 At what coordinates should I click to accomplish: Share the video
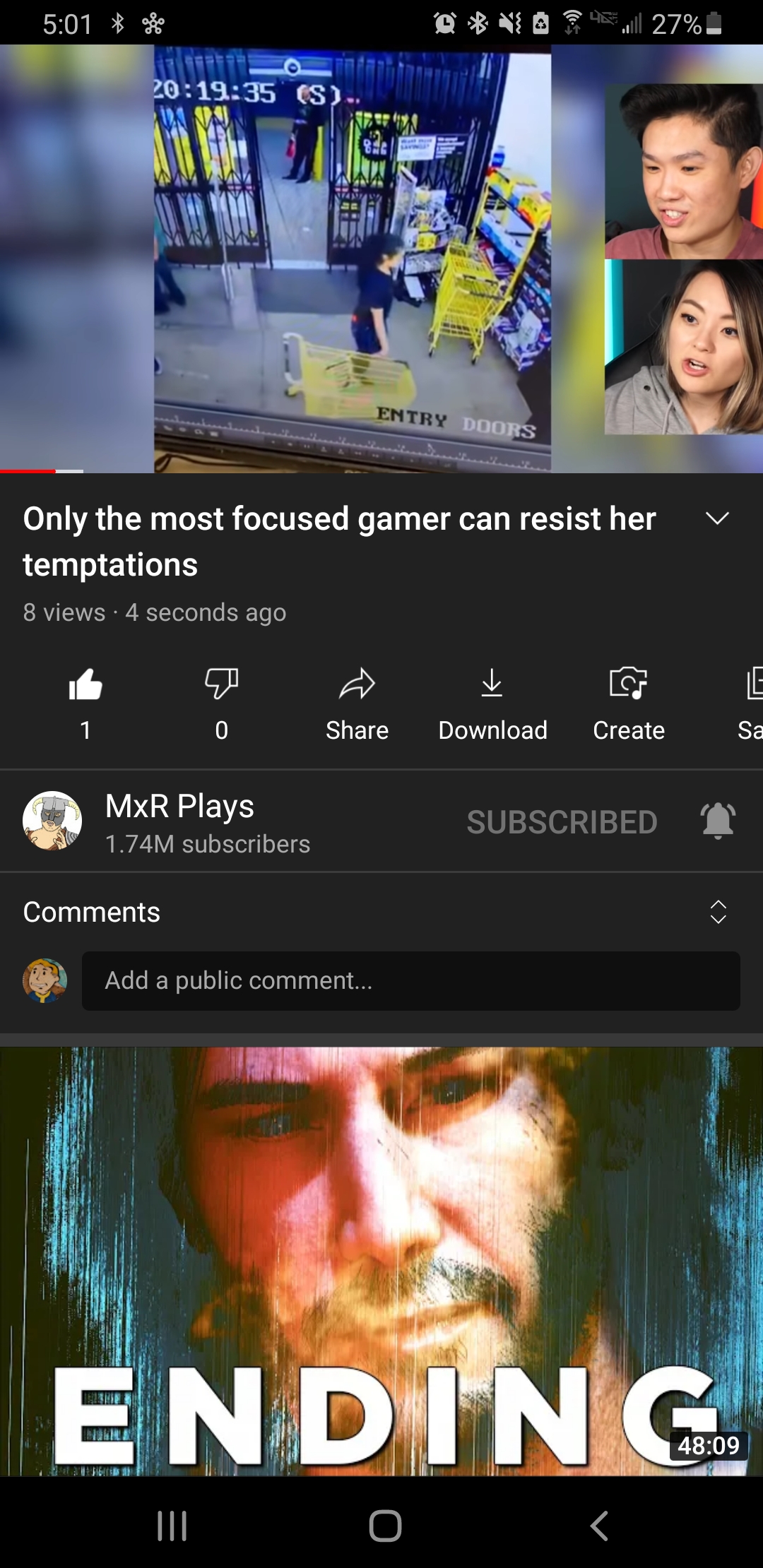coord(357,701)
